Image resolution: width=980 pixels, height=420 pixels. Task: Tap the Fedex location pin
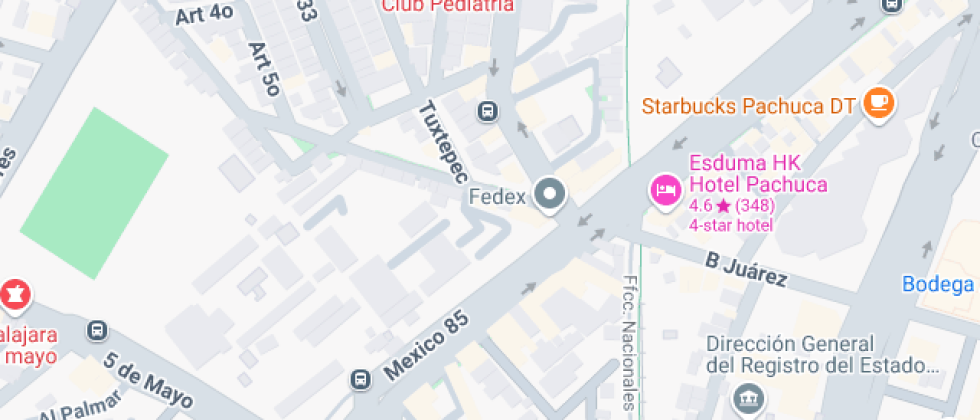(x=549, y=195)
